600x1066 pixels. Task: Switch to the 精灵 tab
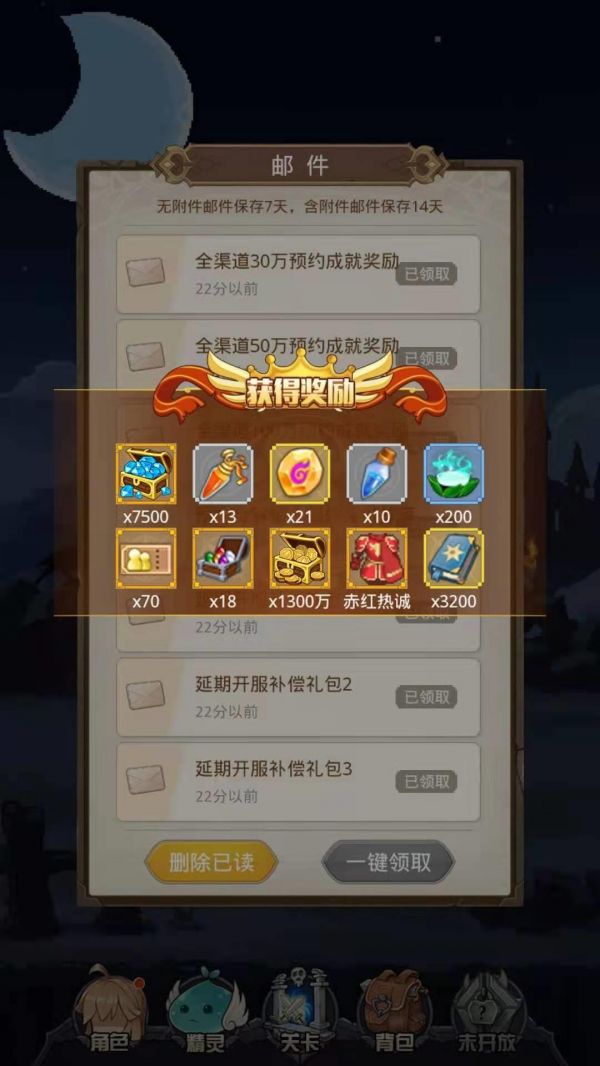pos(204,1010)
